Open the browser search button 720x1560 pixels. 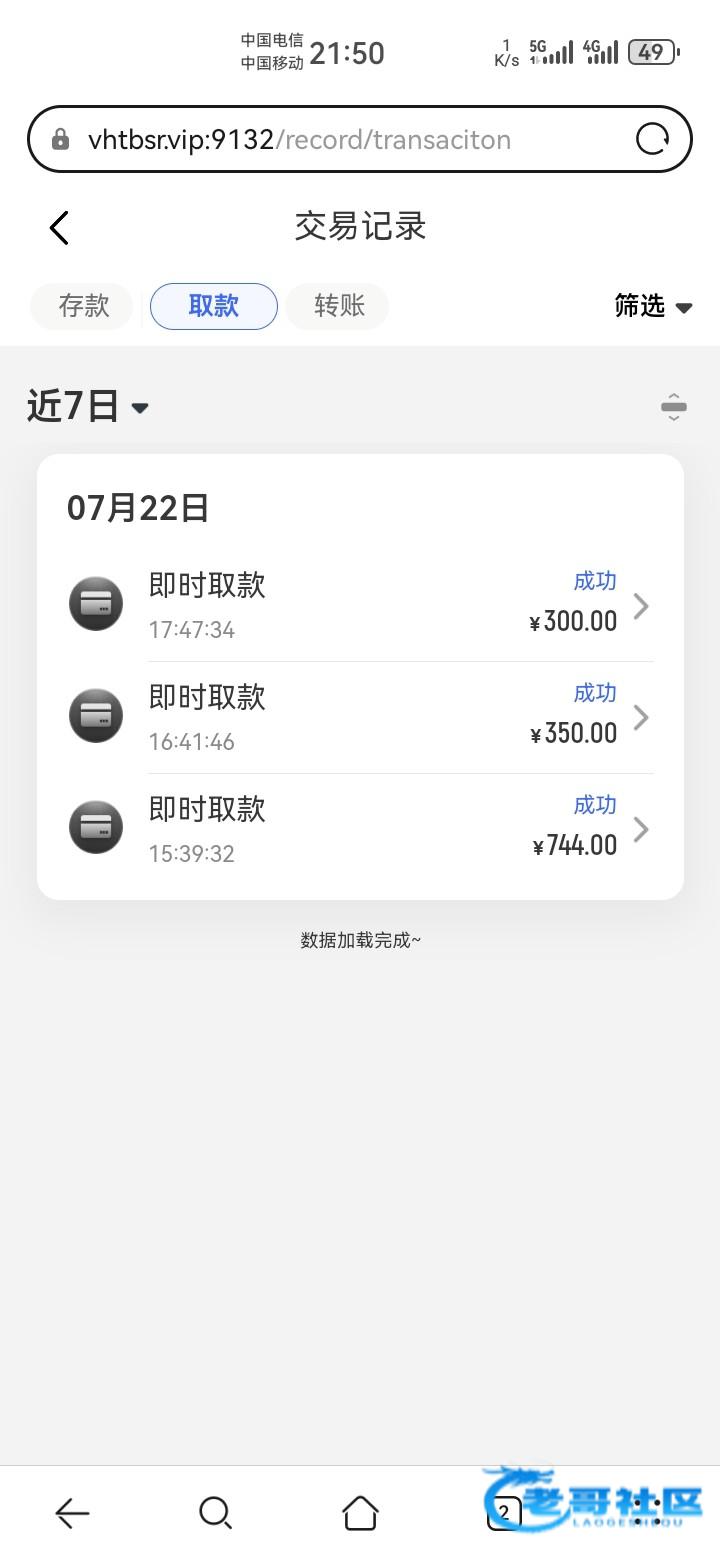pyautogui.click(x=215, y=1513)
